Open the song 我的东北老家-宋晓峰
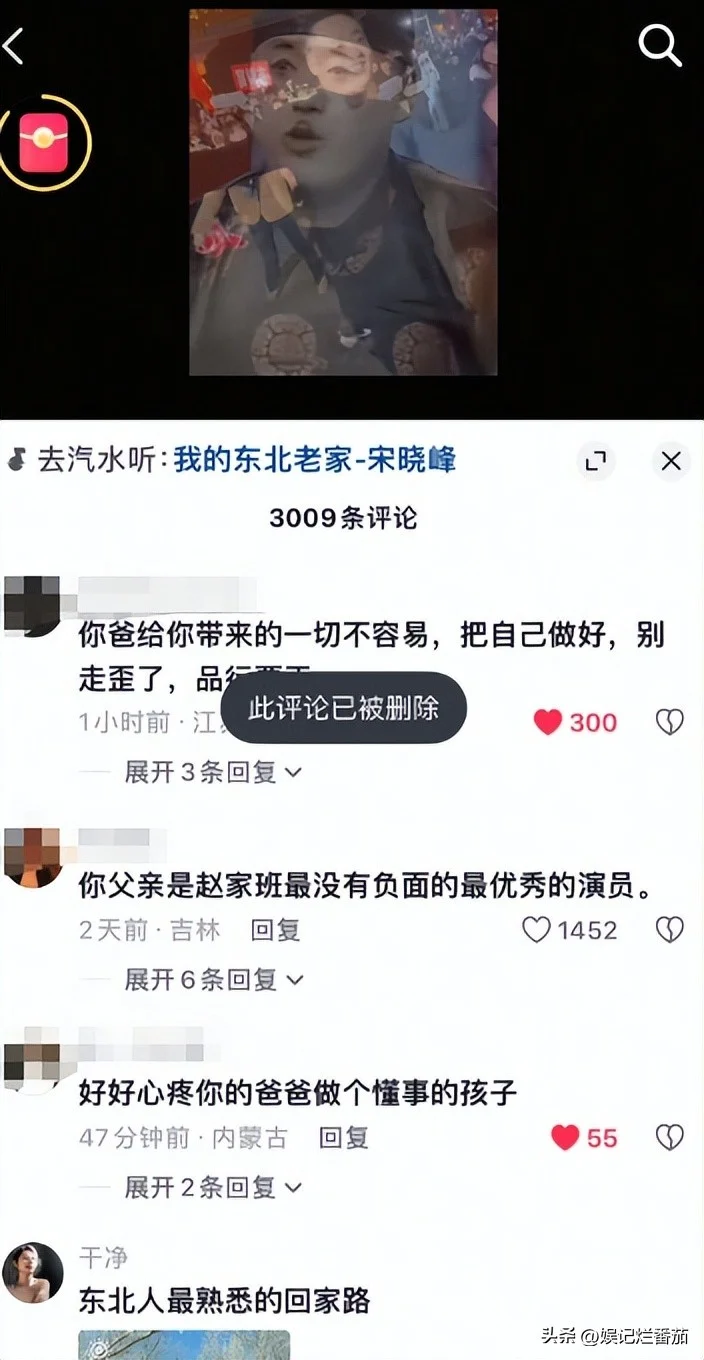Image resolution: width=704 pixels, height=1360 pixels. [314, 461]
